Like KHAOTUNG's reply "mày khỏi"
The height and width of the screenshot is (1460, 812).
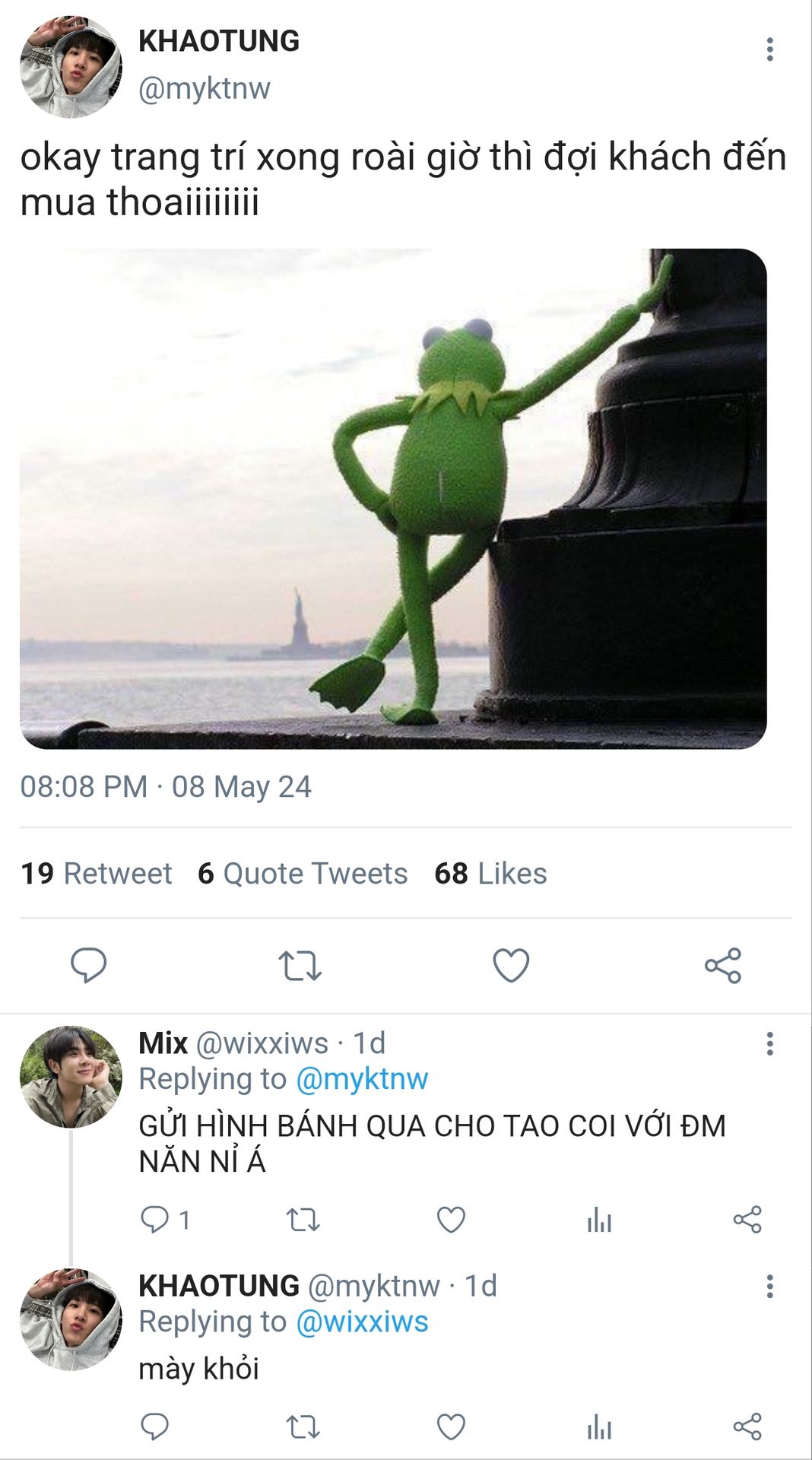(x=451, y=1427)
